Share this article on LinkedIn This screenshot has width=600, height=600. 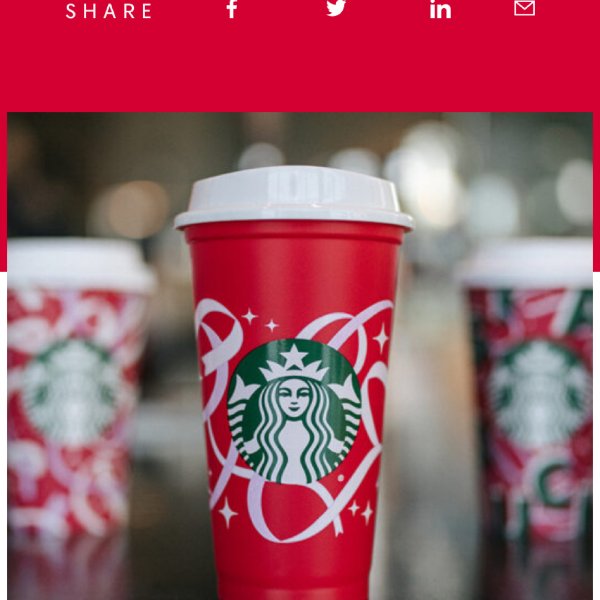(x=440, y=9)
